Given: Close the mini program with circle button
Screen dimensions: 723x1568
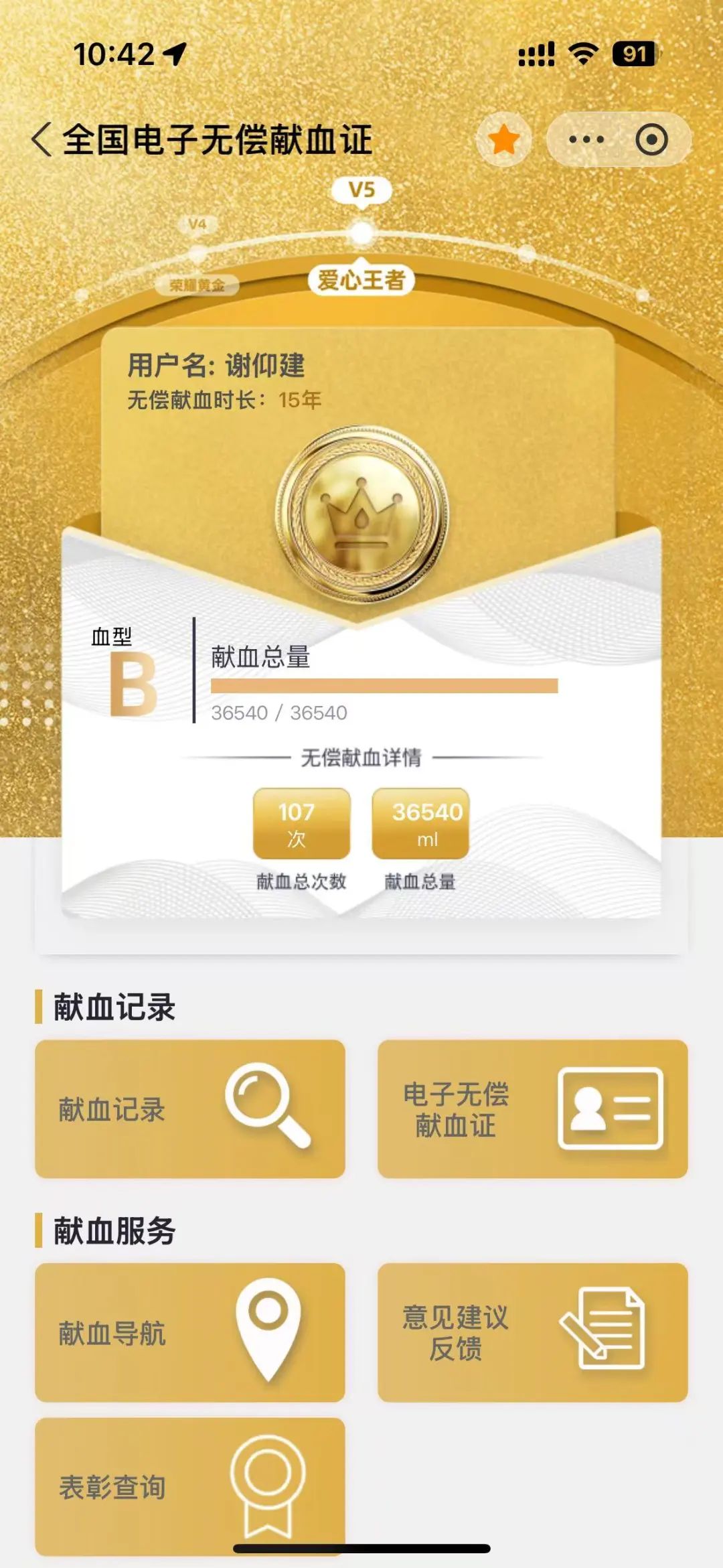Looking at the screenshot, I should pyautogui.click(x=651, y=139).
